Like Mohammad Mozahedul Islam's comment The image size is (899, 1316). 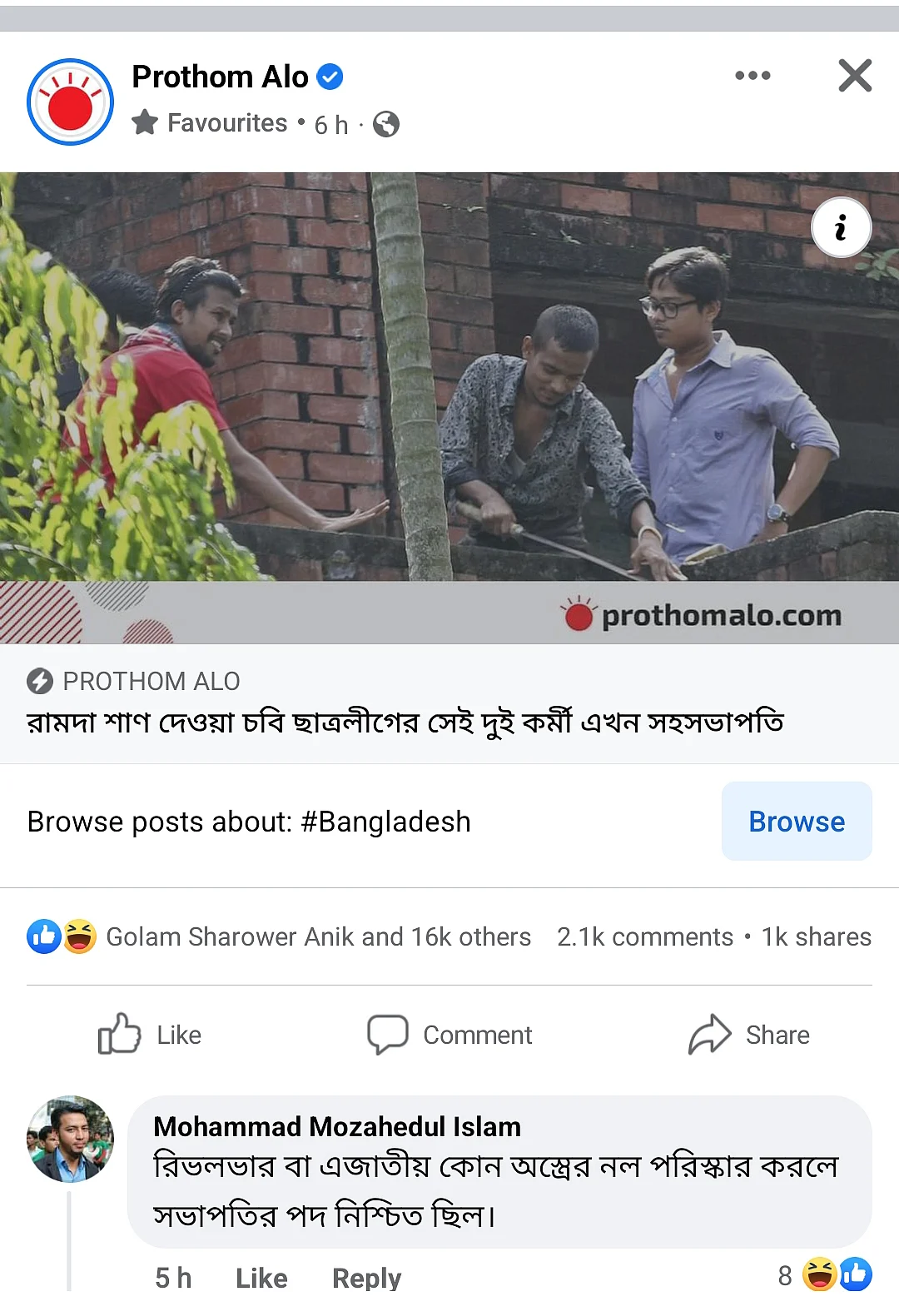[261, 1278]
